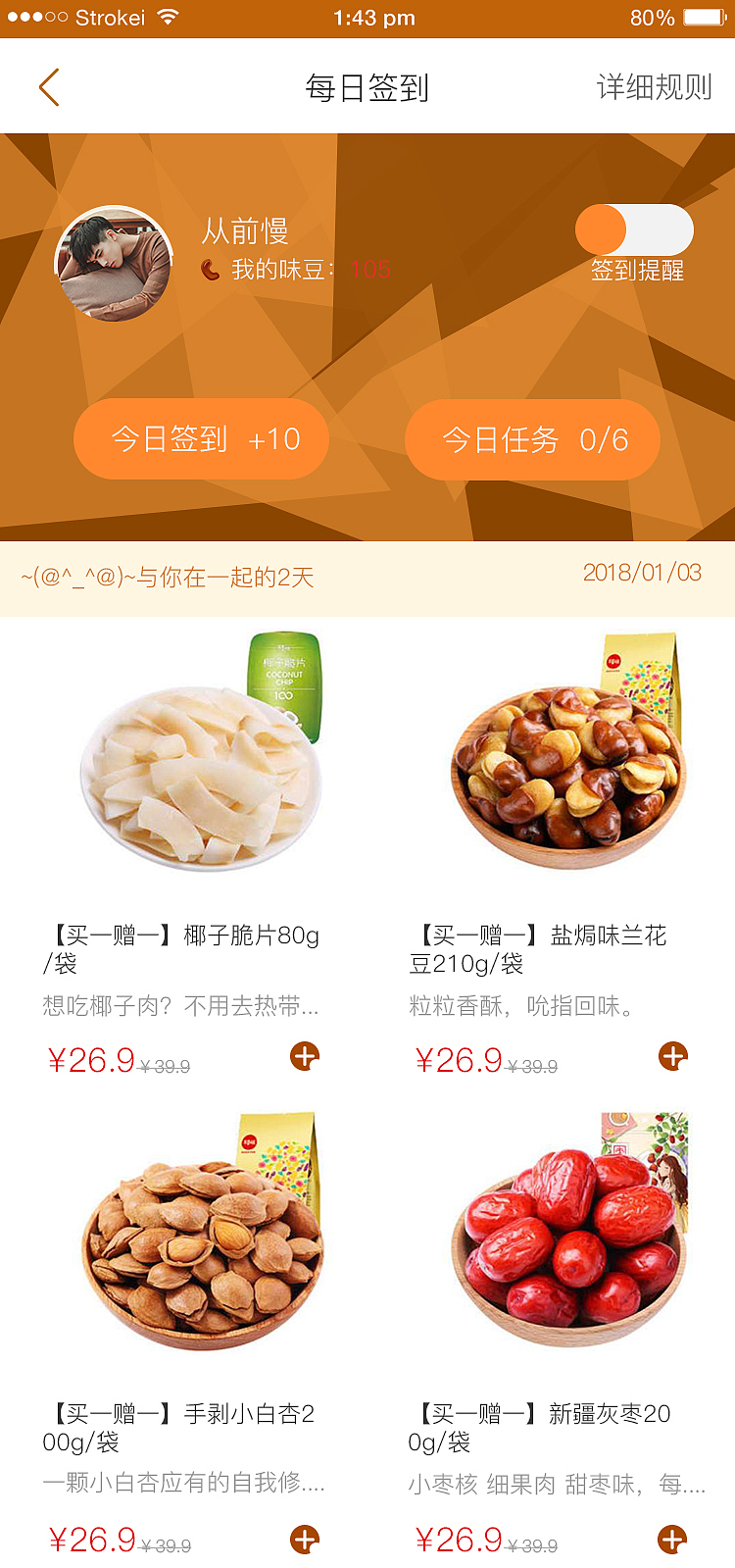Screen dimensions: 735x1568
Task: Open 今日任务 0/6 task list
Action: pos(532,439)
